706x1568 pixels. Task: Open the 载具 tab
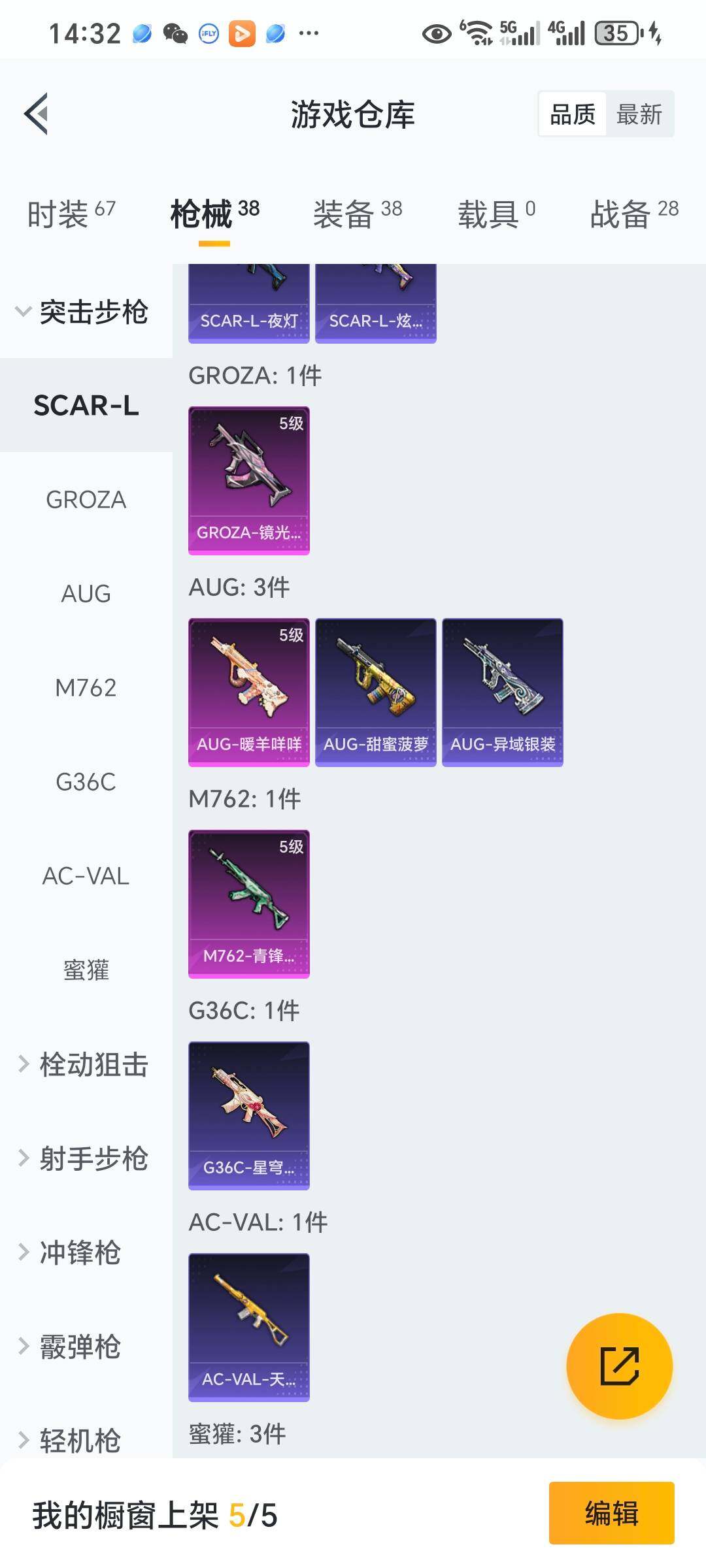496,214
